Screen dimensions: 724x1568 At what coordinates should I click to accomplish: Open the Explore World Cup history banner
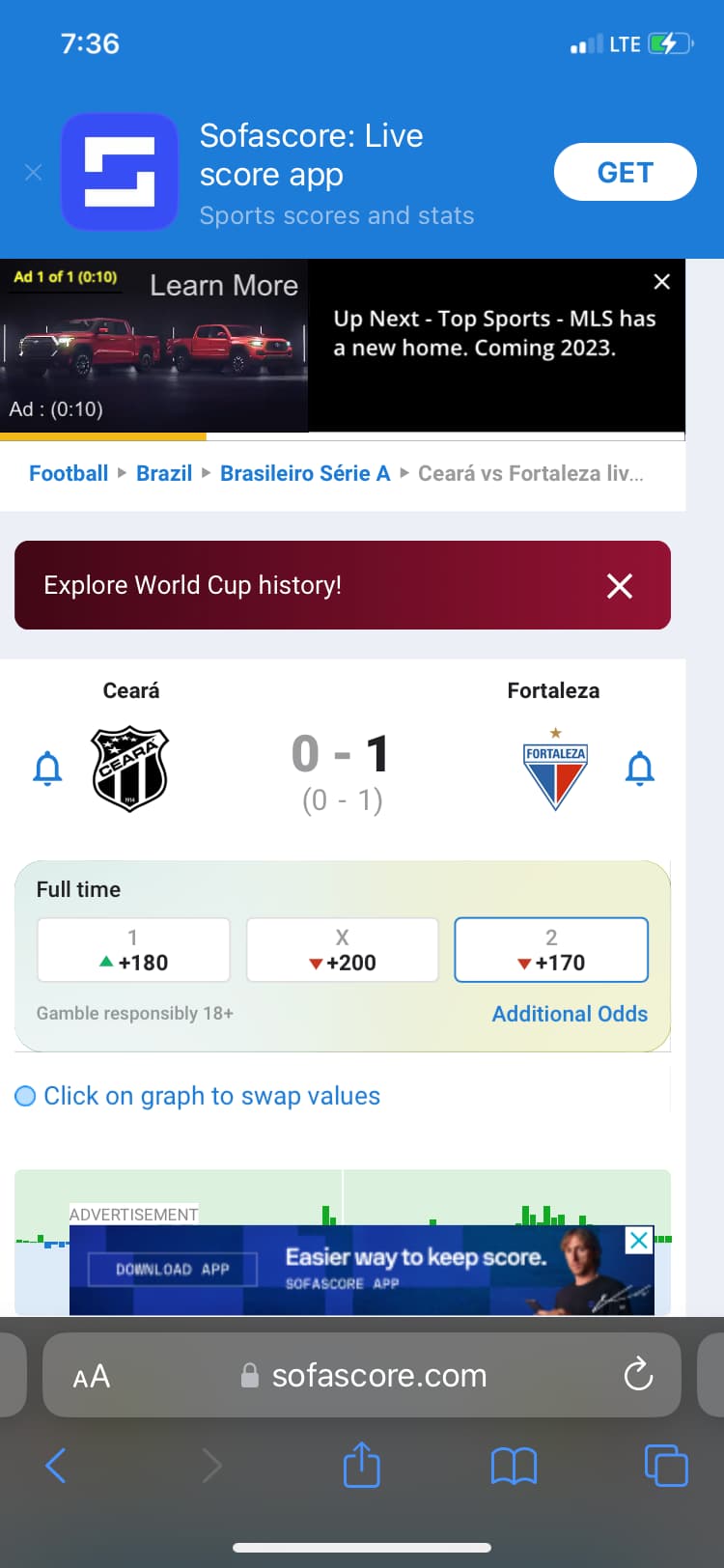tap(290, 585)
